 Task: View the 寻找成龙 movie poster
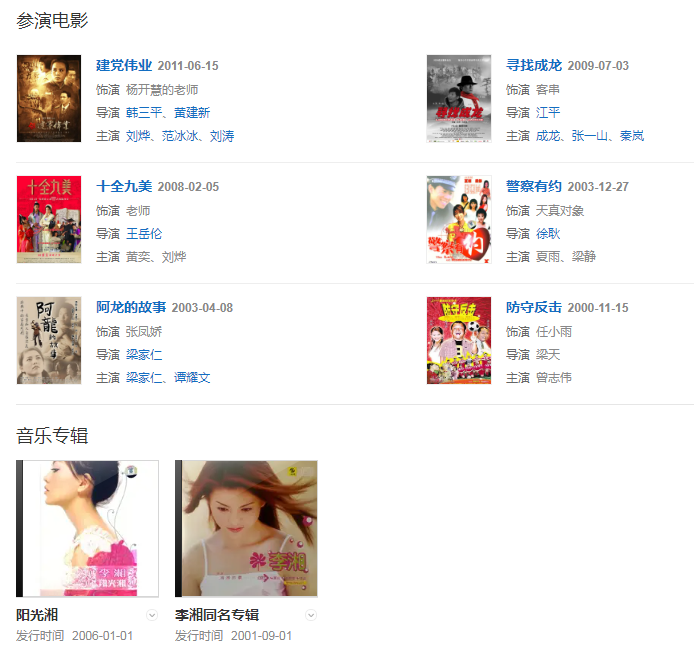pos(459,99)
